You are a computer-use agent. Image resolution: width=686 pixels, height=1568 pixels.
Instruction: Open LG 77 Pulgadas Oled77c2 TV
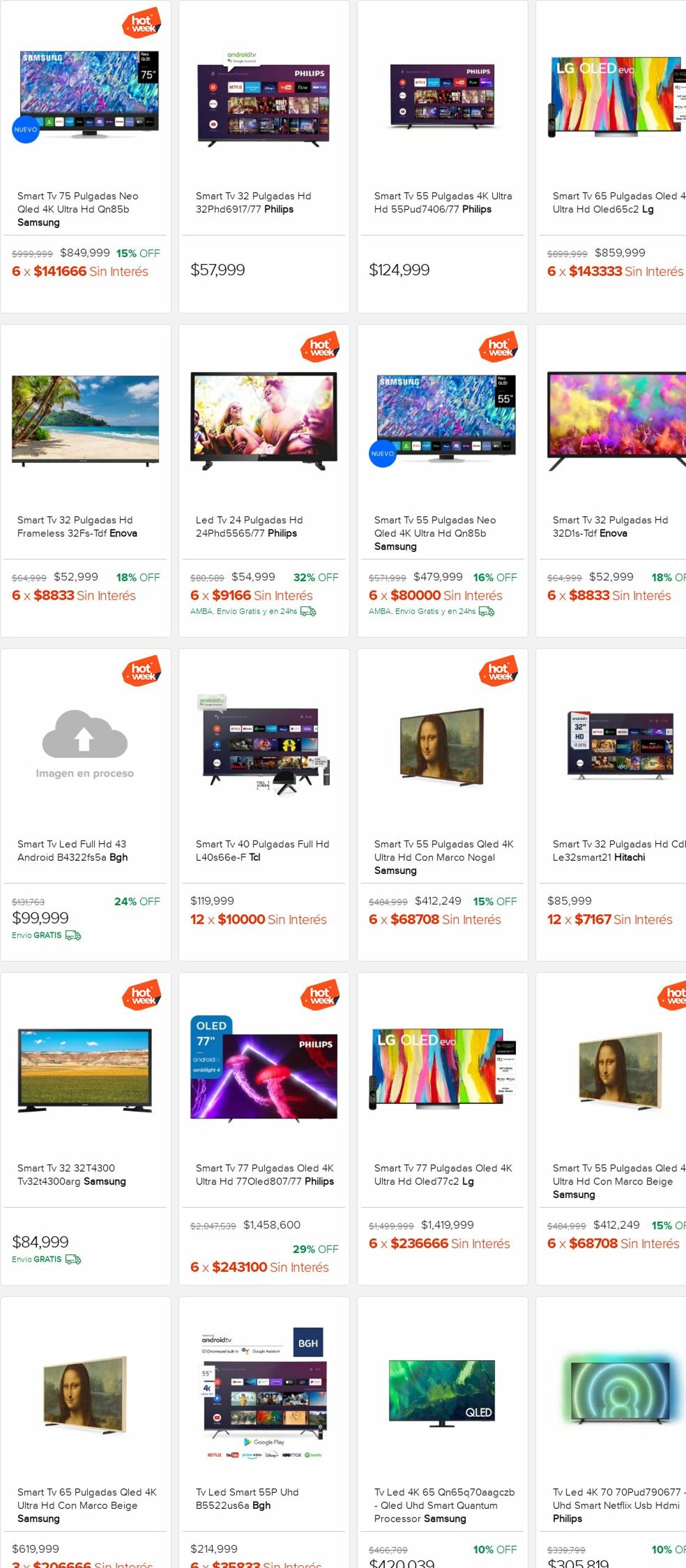coord(442,1174)
